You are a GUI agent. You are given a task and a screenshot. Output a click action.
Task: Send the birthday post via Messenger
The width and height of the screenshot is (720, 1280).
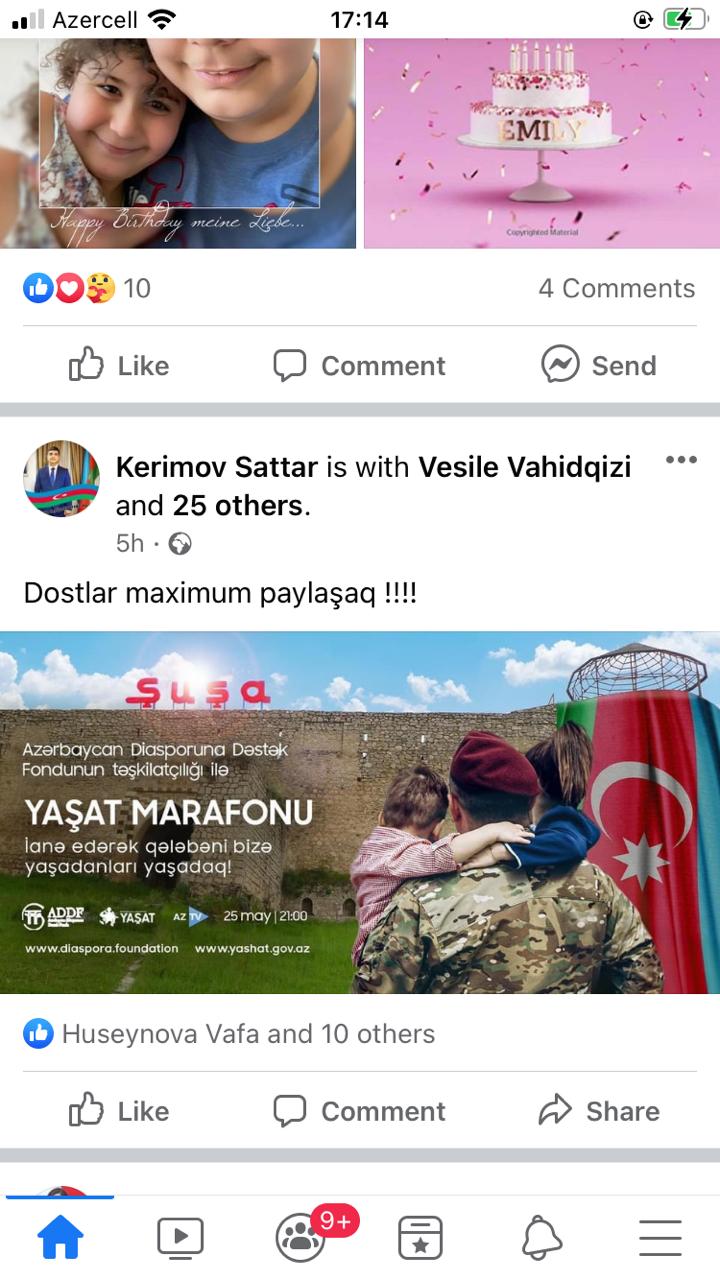(599, 365)
